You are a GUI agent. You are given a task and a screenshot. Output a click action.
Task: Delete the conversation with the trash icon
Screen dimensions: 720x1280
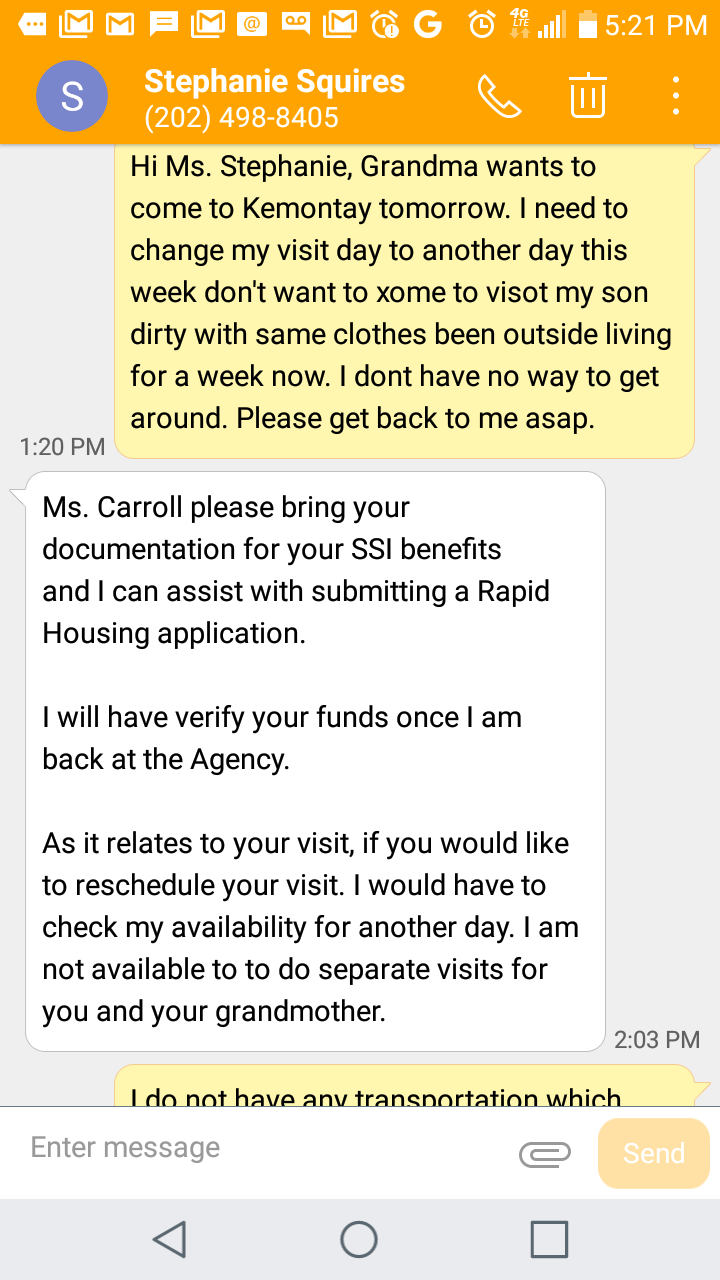(x=588, y=96)
